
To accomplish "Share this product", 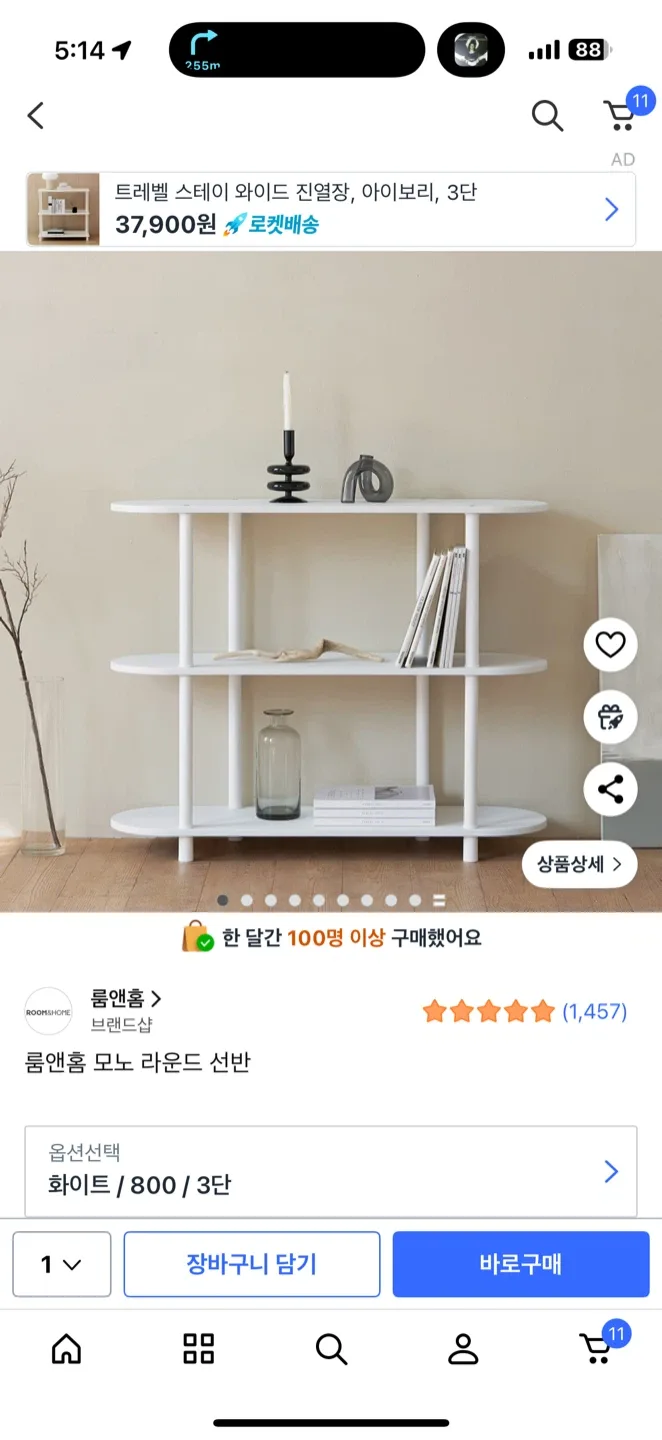I will pos(610,790).
